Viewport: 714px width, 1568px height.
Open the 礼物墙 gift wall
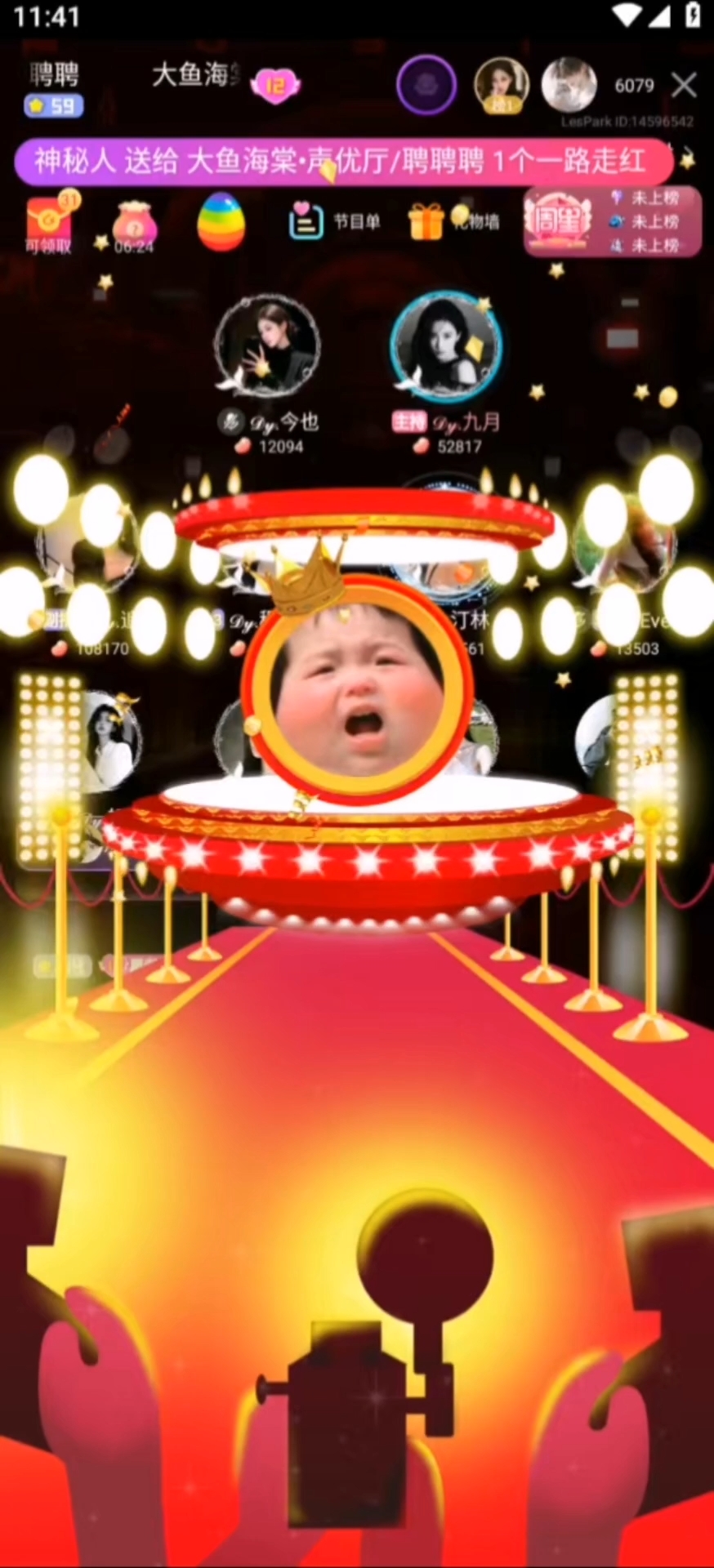click(454, 221)
